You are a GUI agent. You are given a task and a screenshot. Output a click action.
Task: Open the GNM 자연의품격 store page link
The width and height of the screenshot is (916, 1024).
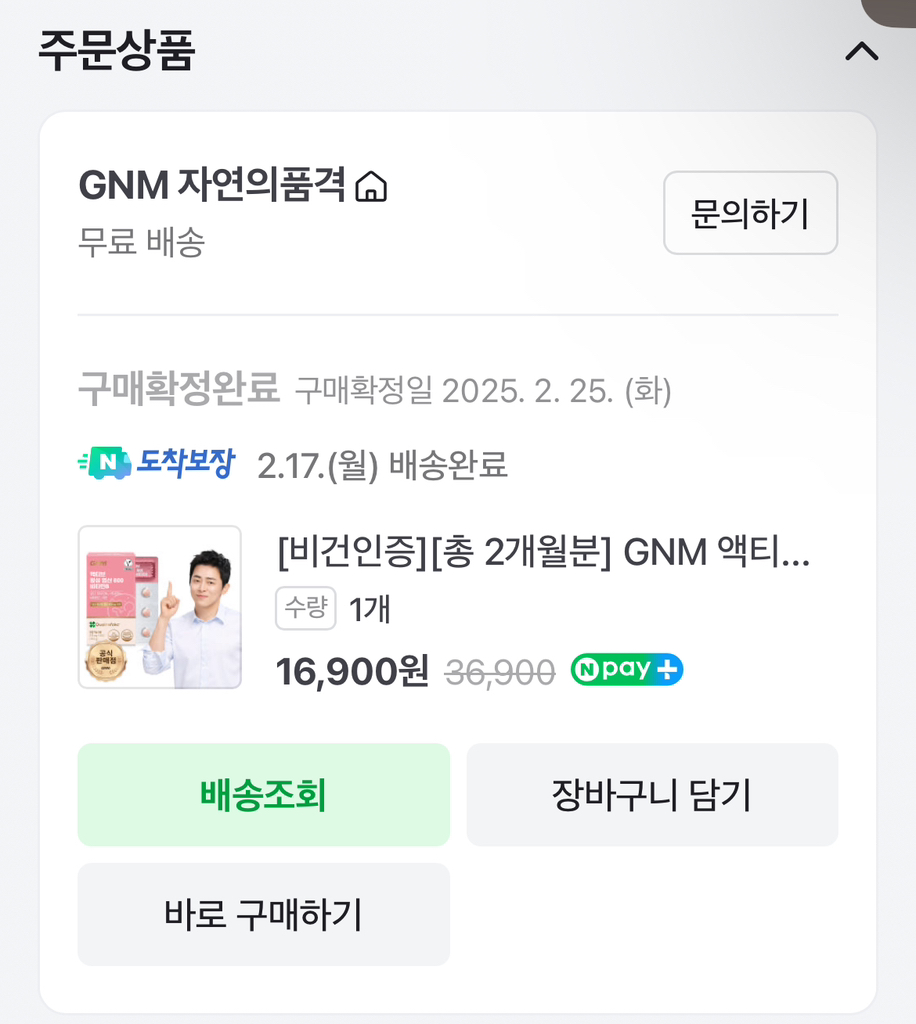pos(215,185)
